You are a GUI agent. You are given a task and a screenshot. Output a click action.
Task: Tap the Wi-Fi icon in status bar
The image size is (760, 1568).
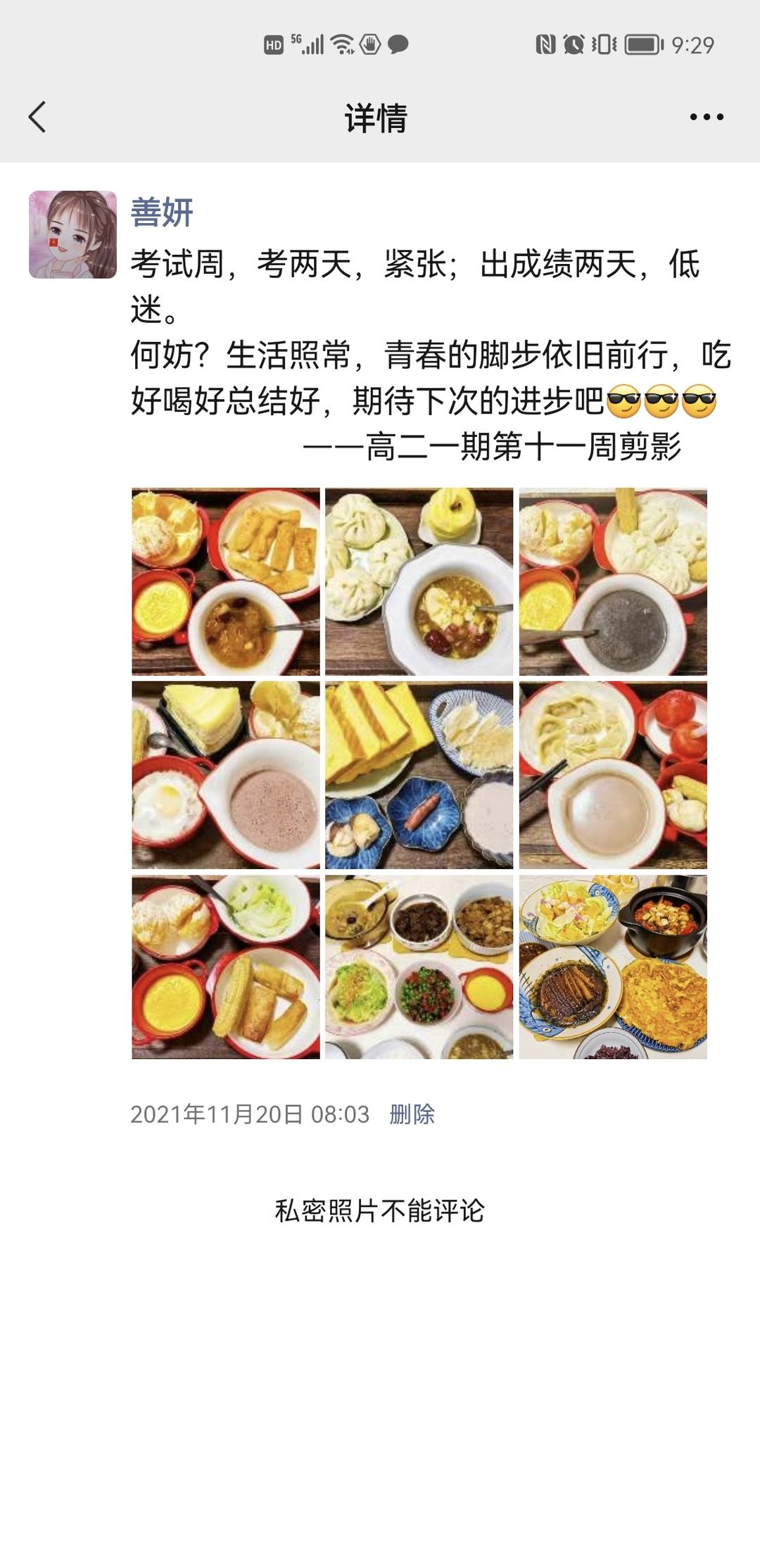pyautogui.click(x=341, y=43)
